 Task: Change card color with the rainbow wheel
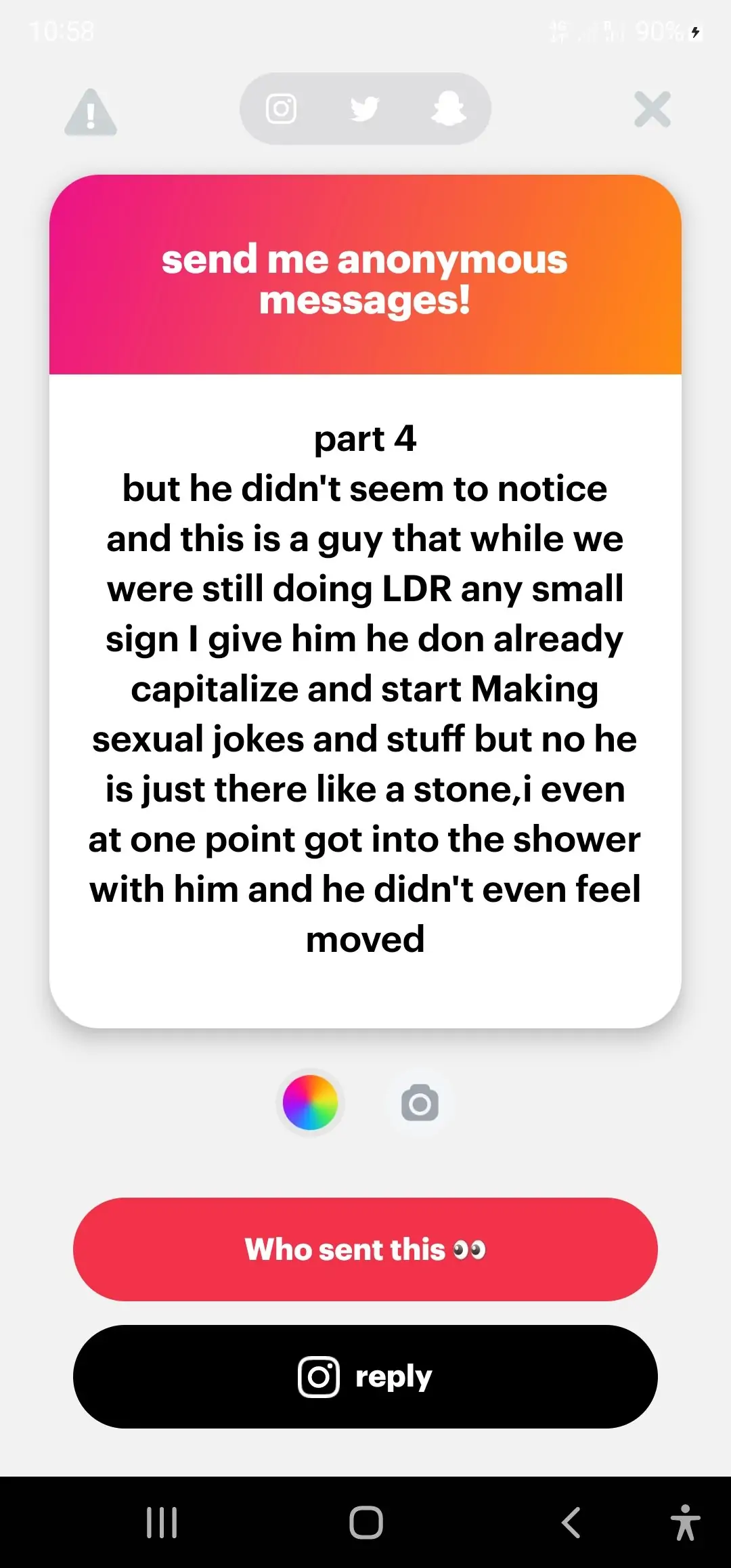(x=310, y=1103)
